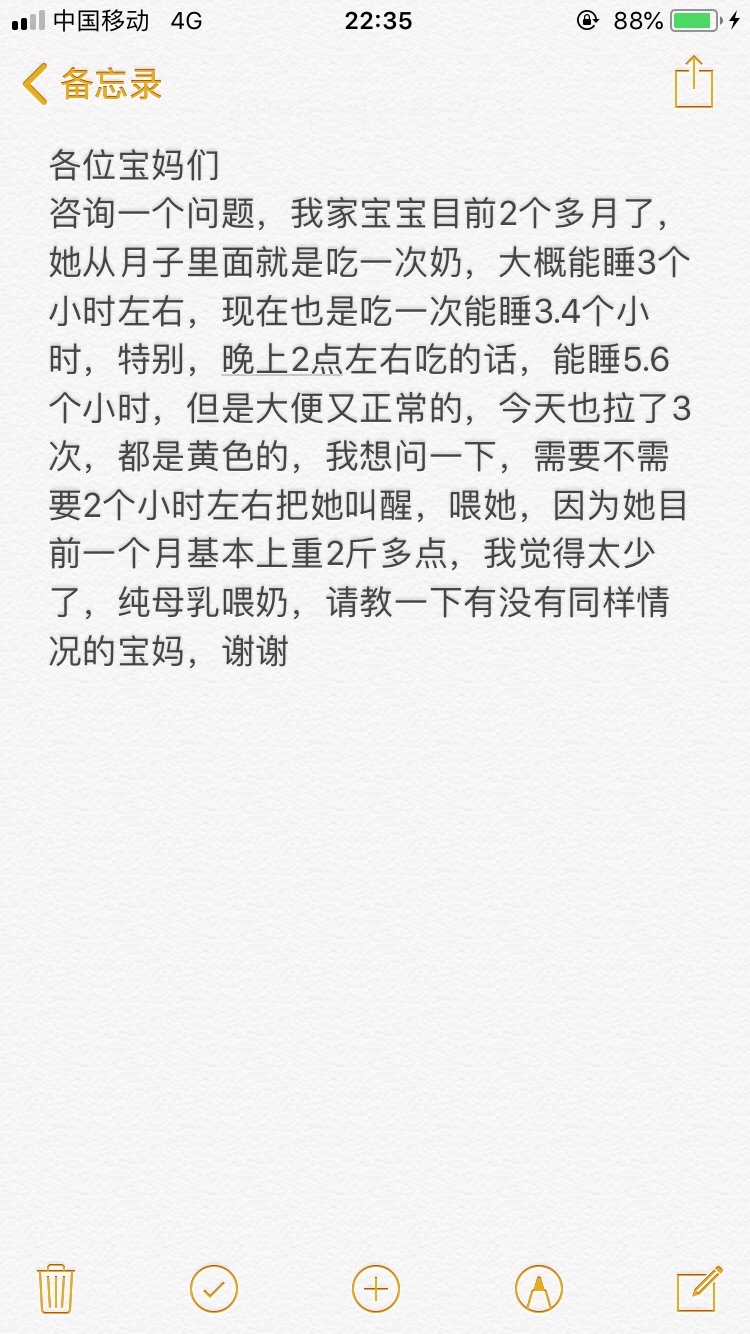This screenshot has width=750, height=1334.
Task: Add a checklist to the note
Action: point(214,1288)
